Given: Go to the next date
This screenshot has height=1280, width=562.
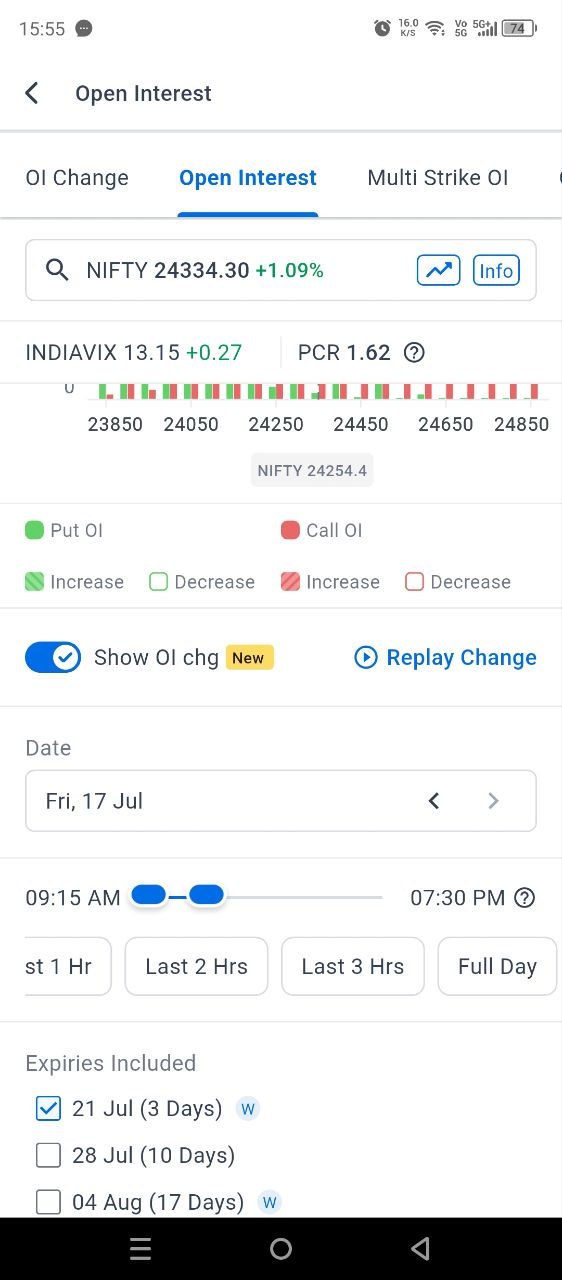Looking at the screenshot, I should [492, 801].
